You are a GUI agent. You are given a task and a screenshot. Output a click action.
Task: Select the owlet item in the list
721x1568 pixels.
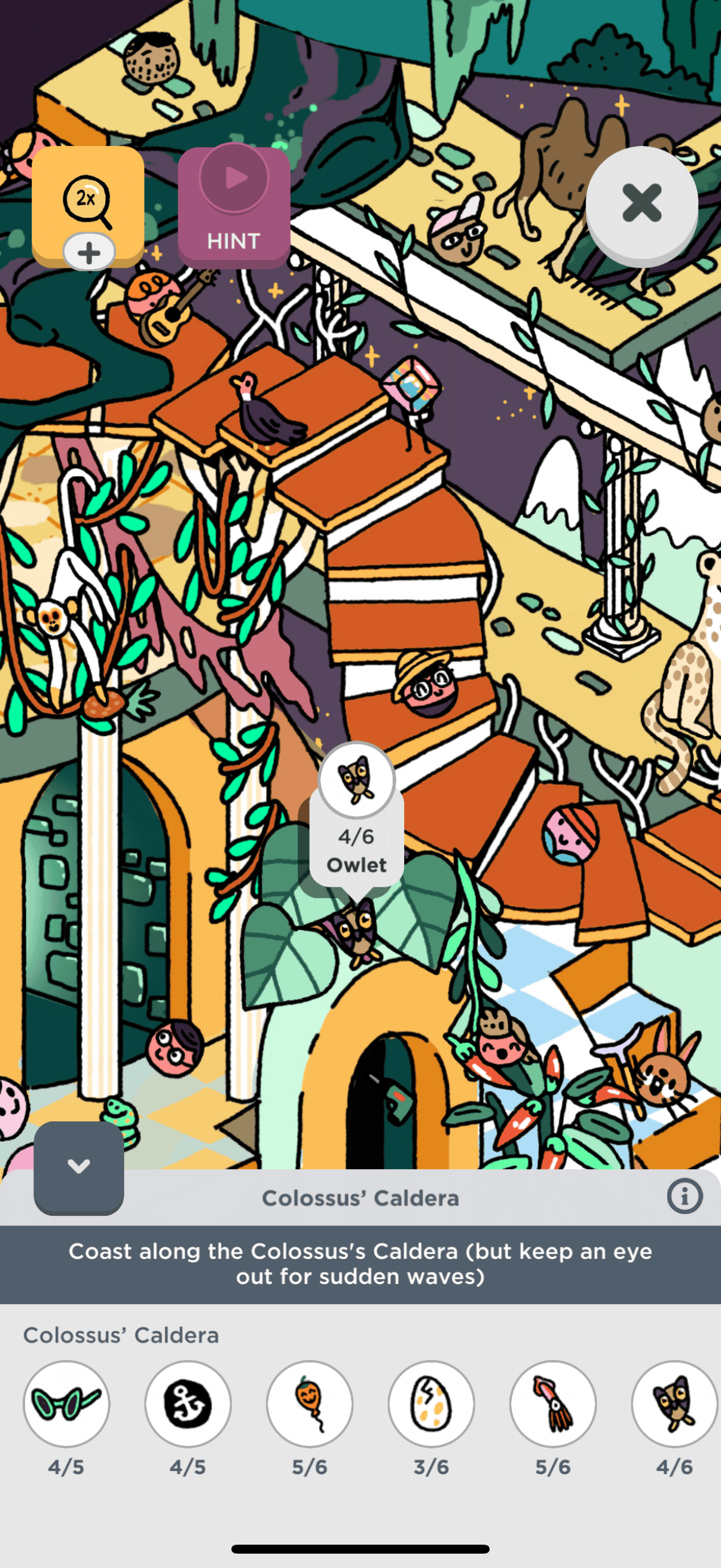coord(674,1404)
